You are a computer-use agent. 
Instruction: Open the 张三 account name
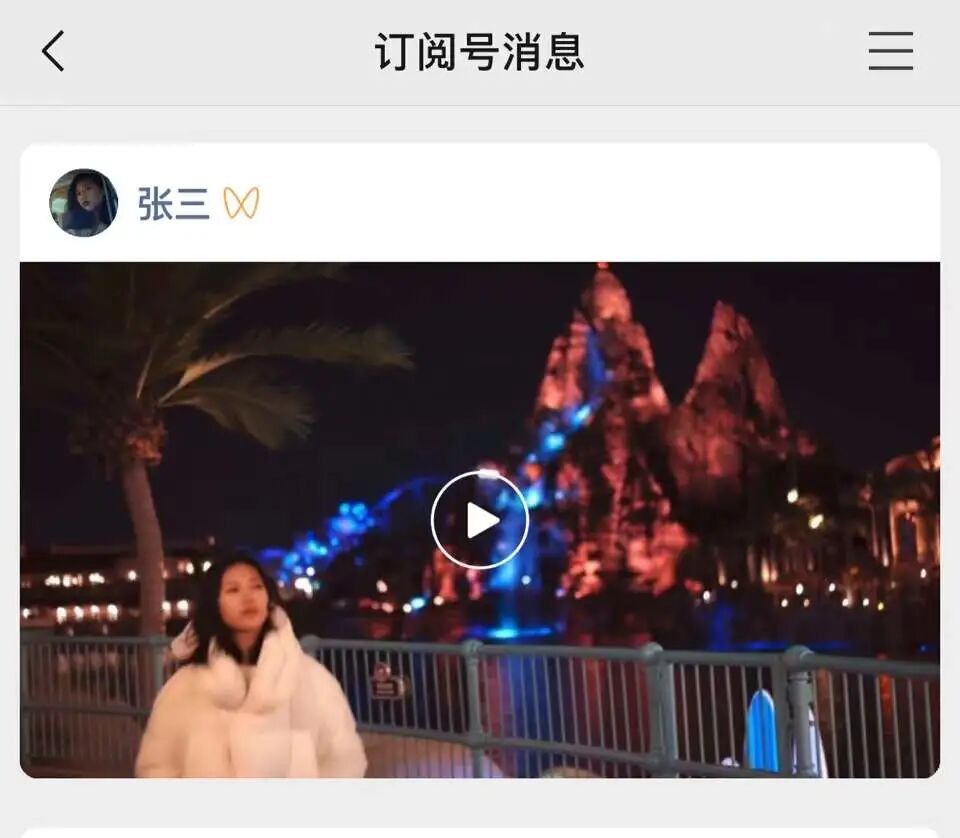173,204
